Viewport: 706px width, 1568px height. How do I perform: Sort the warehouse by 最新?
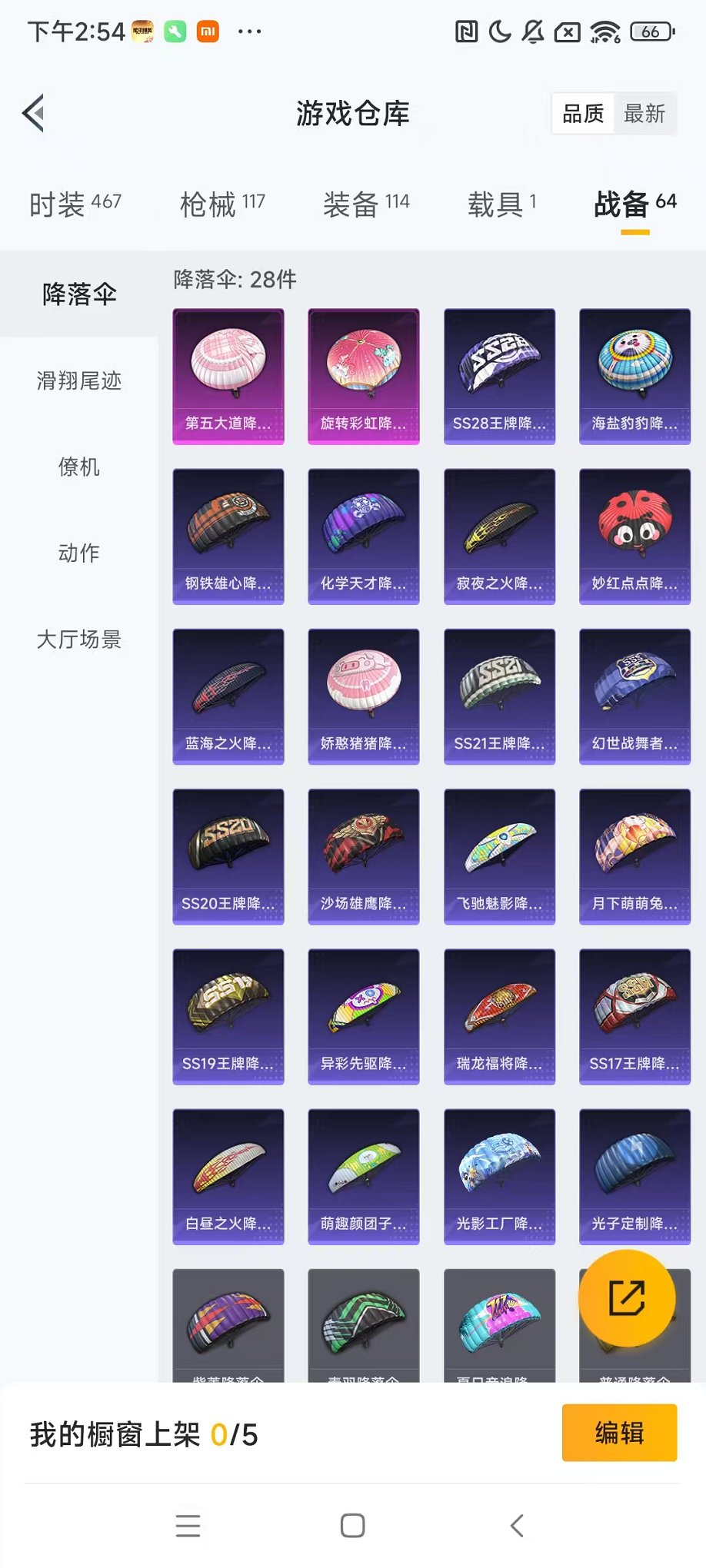point(644,114)
